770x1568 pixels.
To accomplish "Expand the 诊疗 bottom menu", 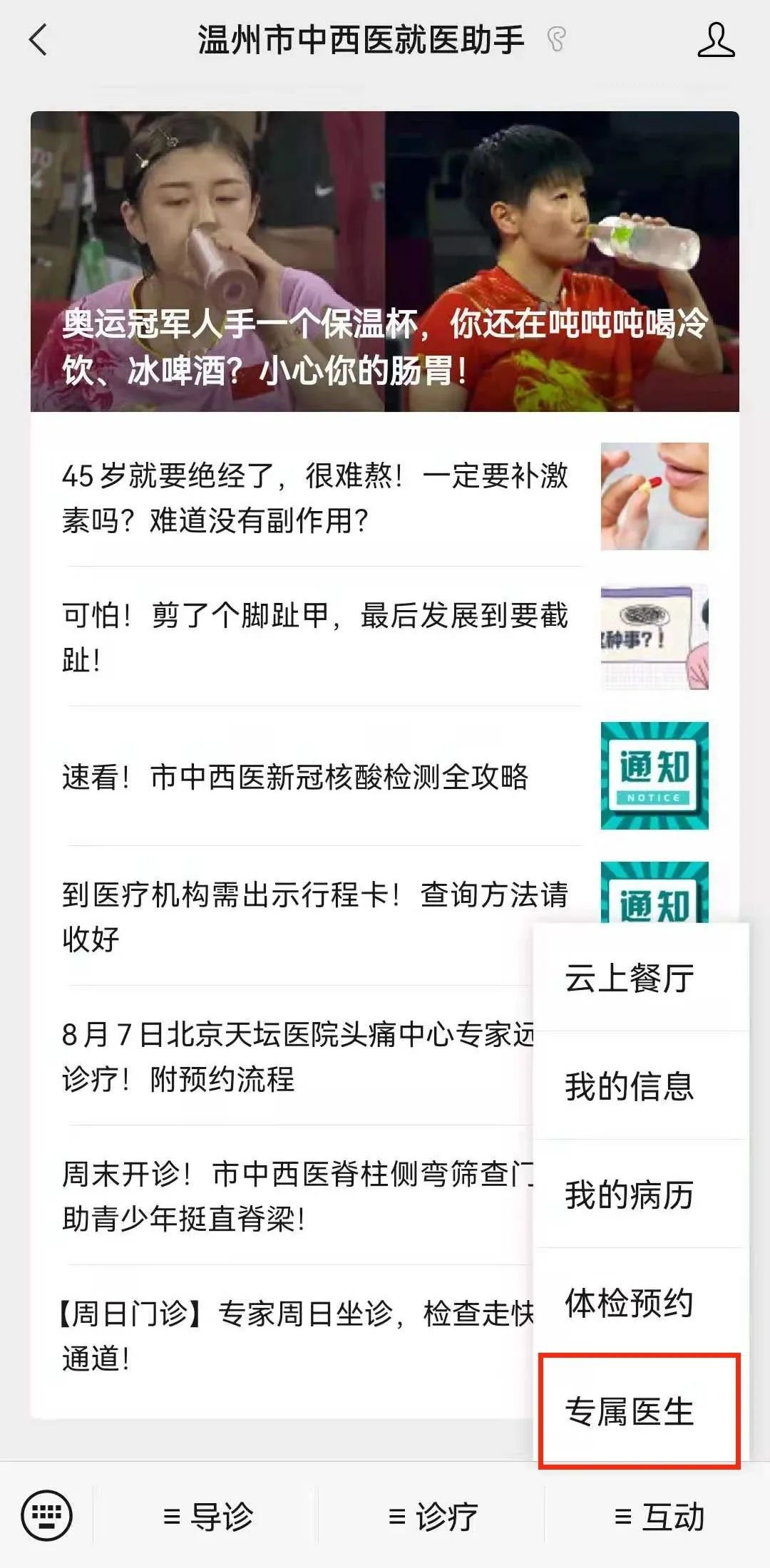I will [x=432, y=1516].
